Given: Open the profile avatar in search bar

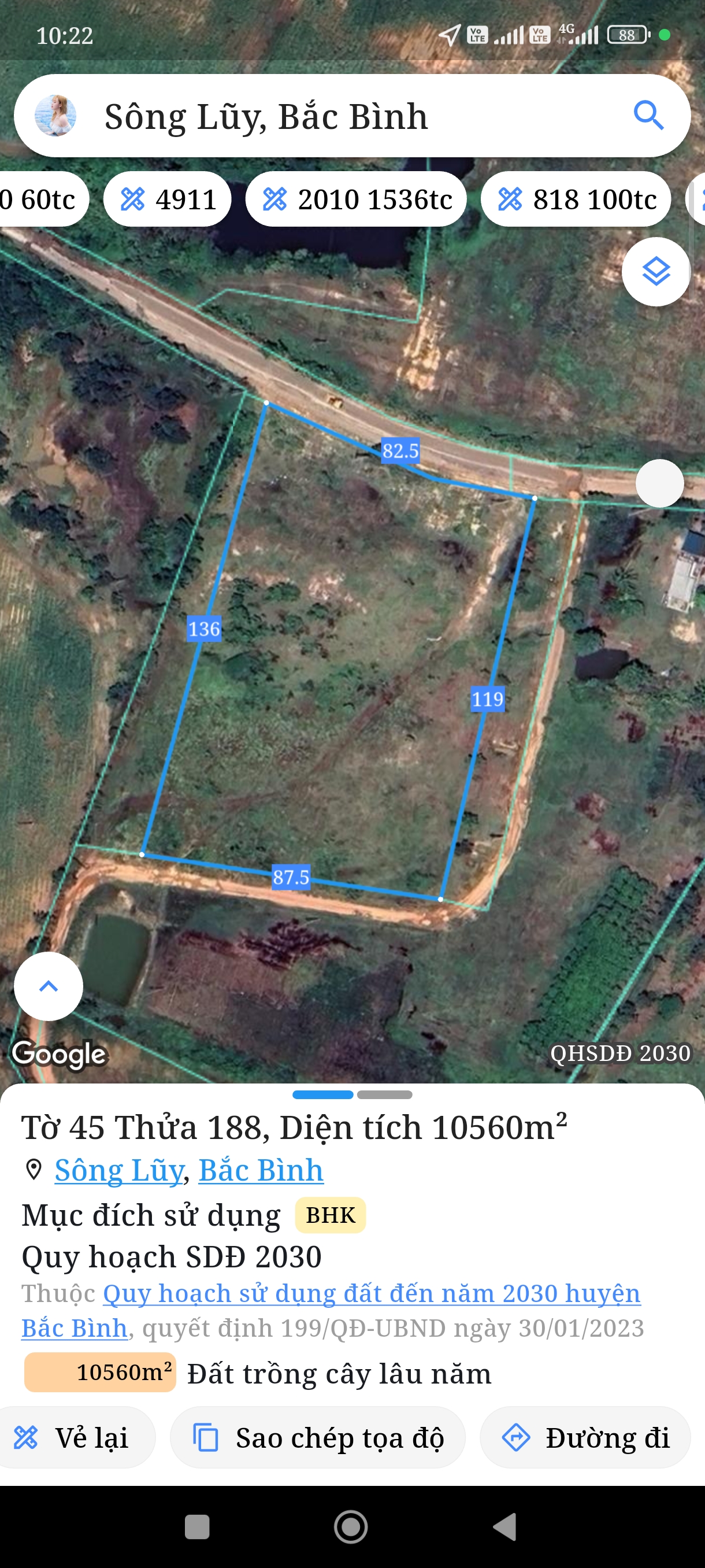Looking at the screenshot, I should 55,116.
